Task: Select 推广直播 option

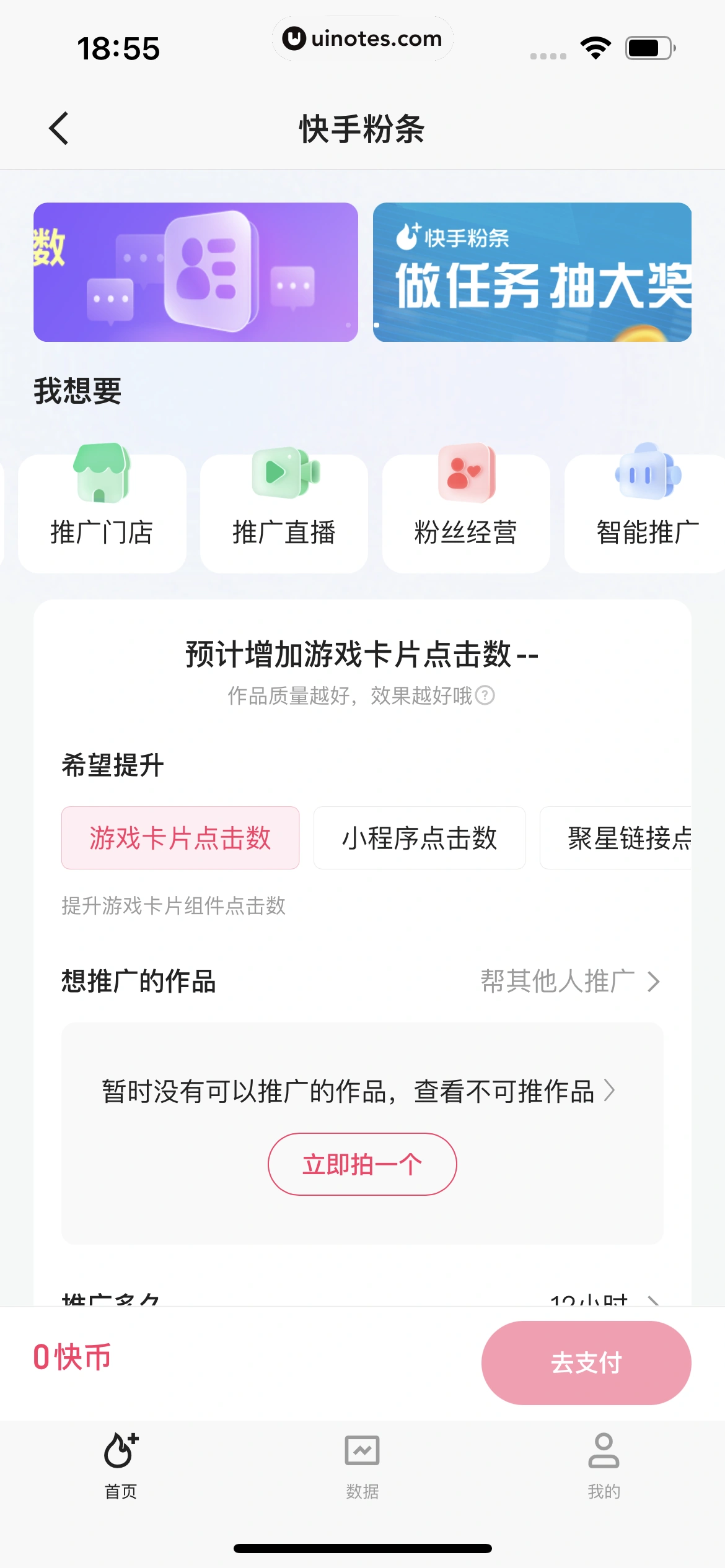Action: coord(284,513)
